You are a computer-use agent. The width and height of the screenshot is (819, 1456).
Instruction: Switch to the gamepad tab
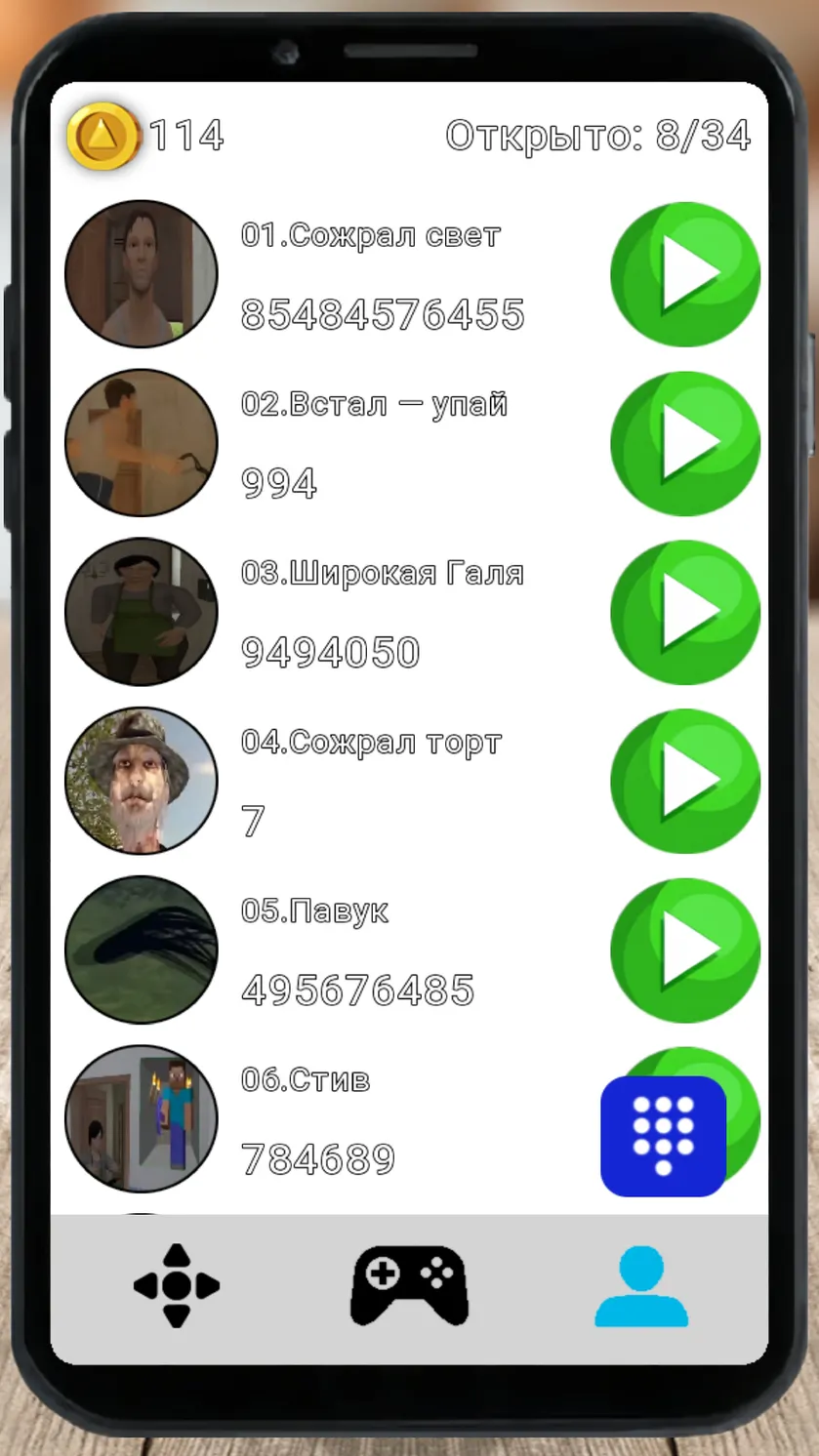pos(409,1285)
